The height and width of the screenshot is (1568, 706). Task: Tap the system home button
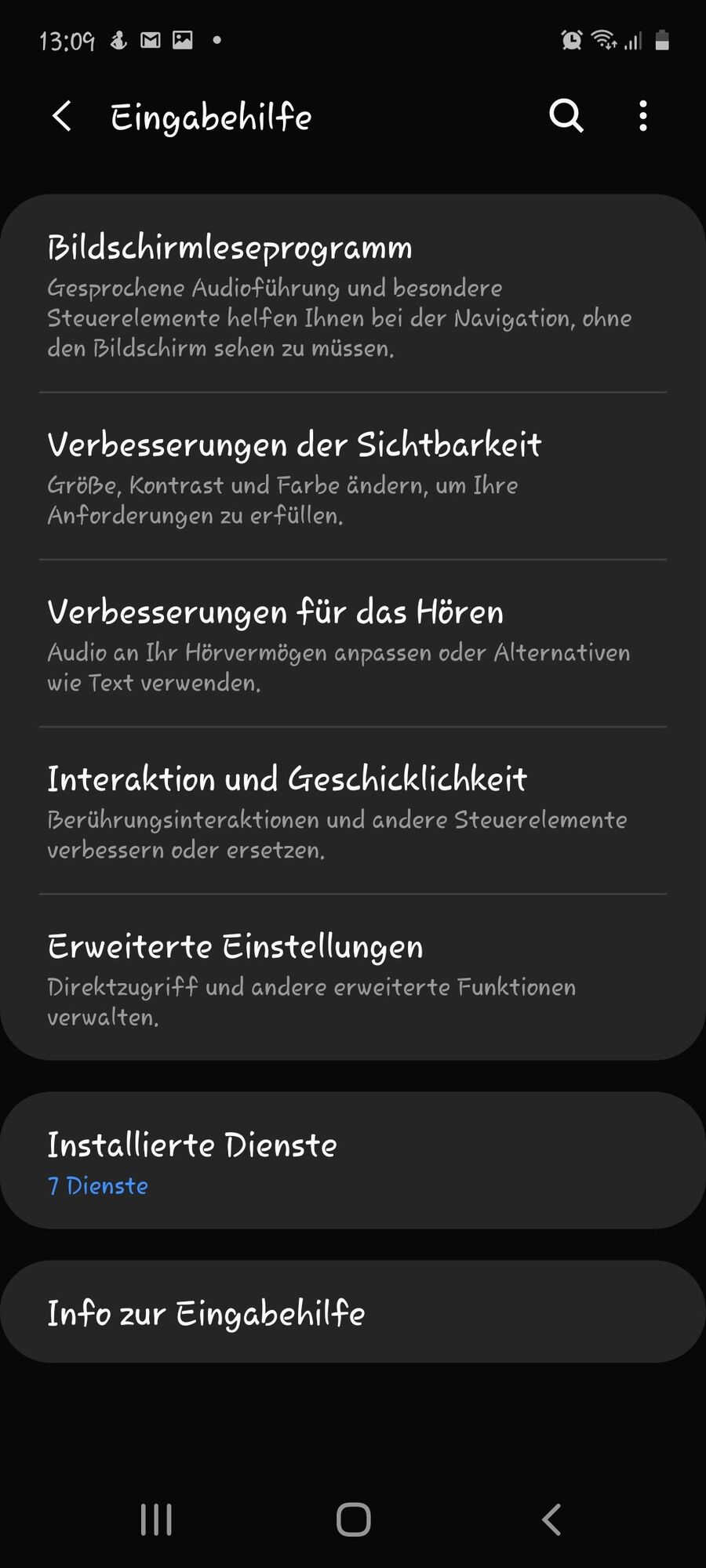coord(353,1519)
